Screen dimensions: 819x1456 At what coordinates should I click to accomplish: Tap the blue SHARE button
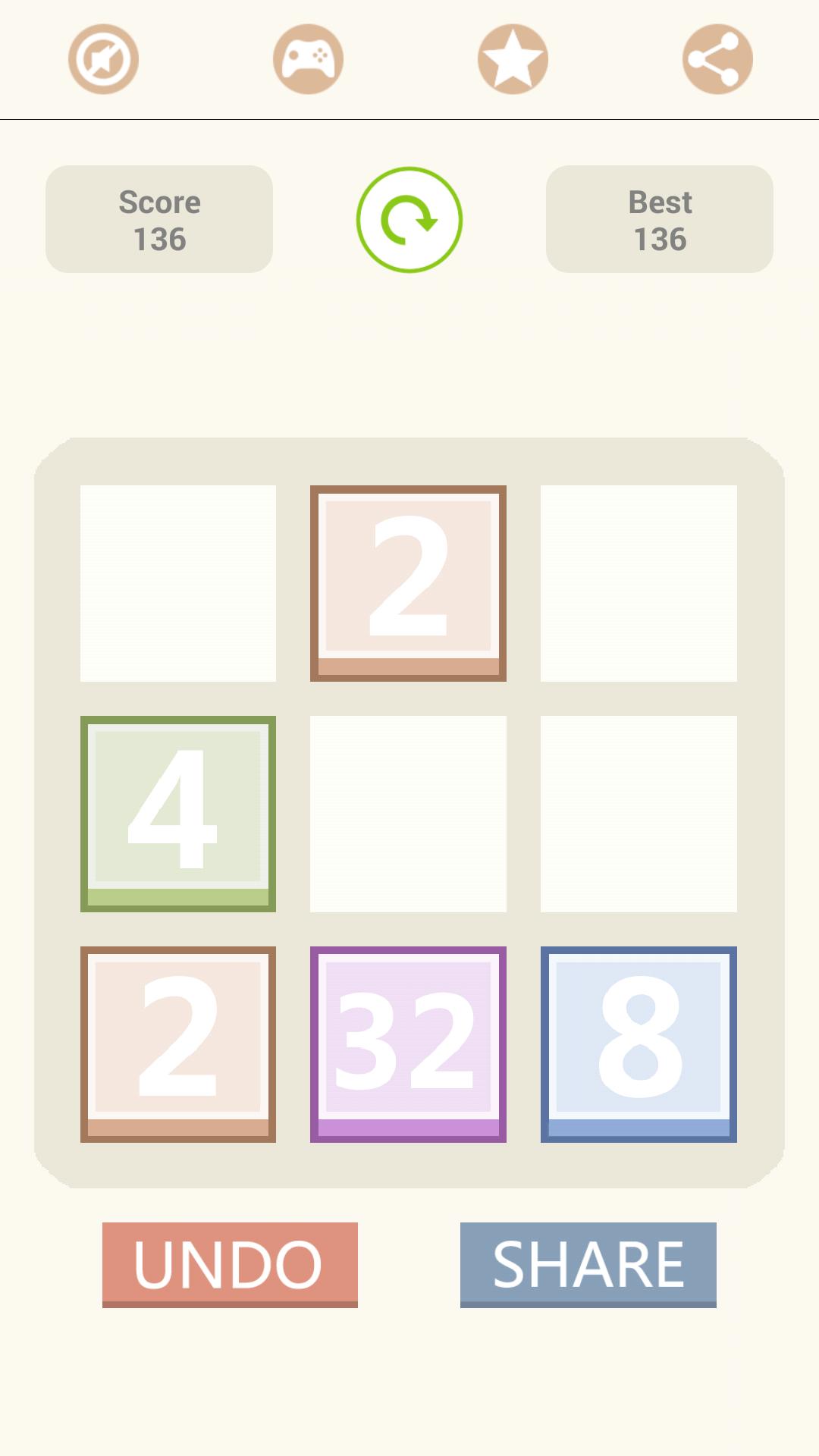click(588, 1264)
